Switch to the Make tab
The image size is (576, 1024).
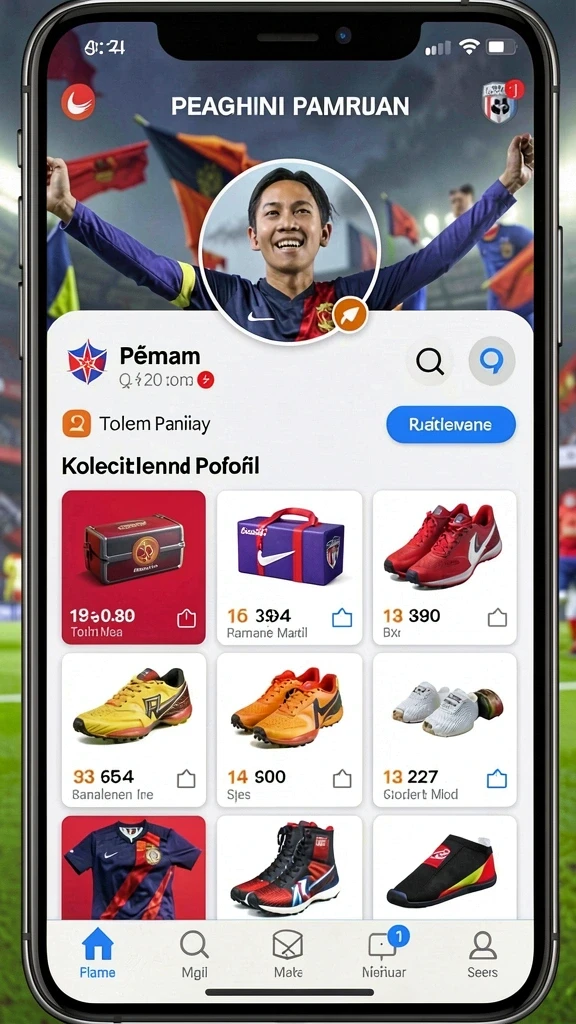[288, 953]
